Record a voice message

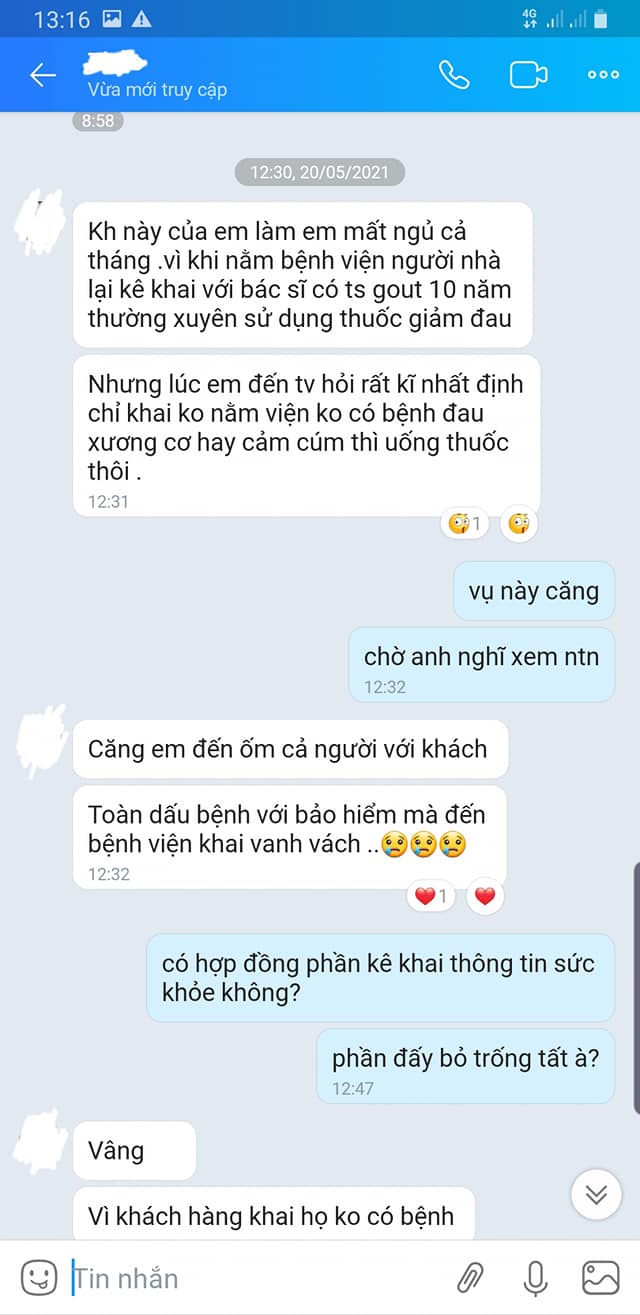coord(535,1277)
